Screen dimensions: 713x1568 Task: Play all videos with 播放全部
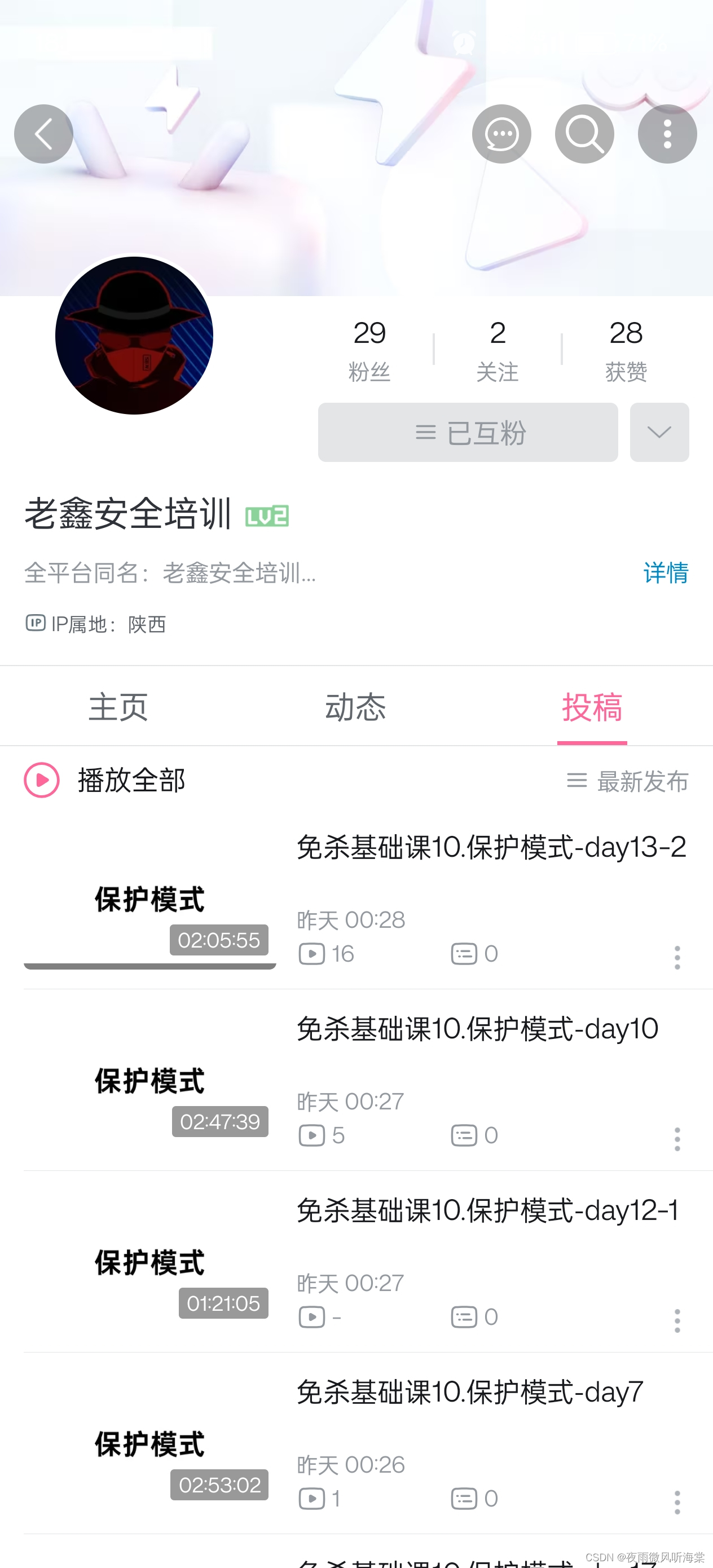(104, 781)
